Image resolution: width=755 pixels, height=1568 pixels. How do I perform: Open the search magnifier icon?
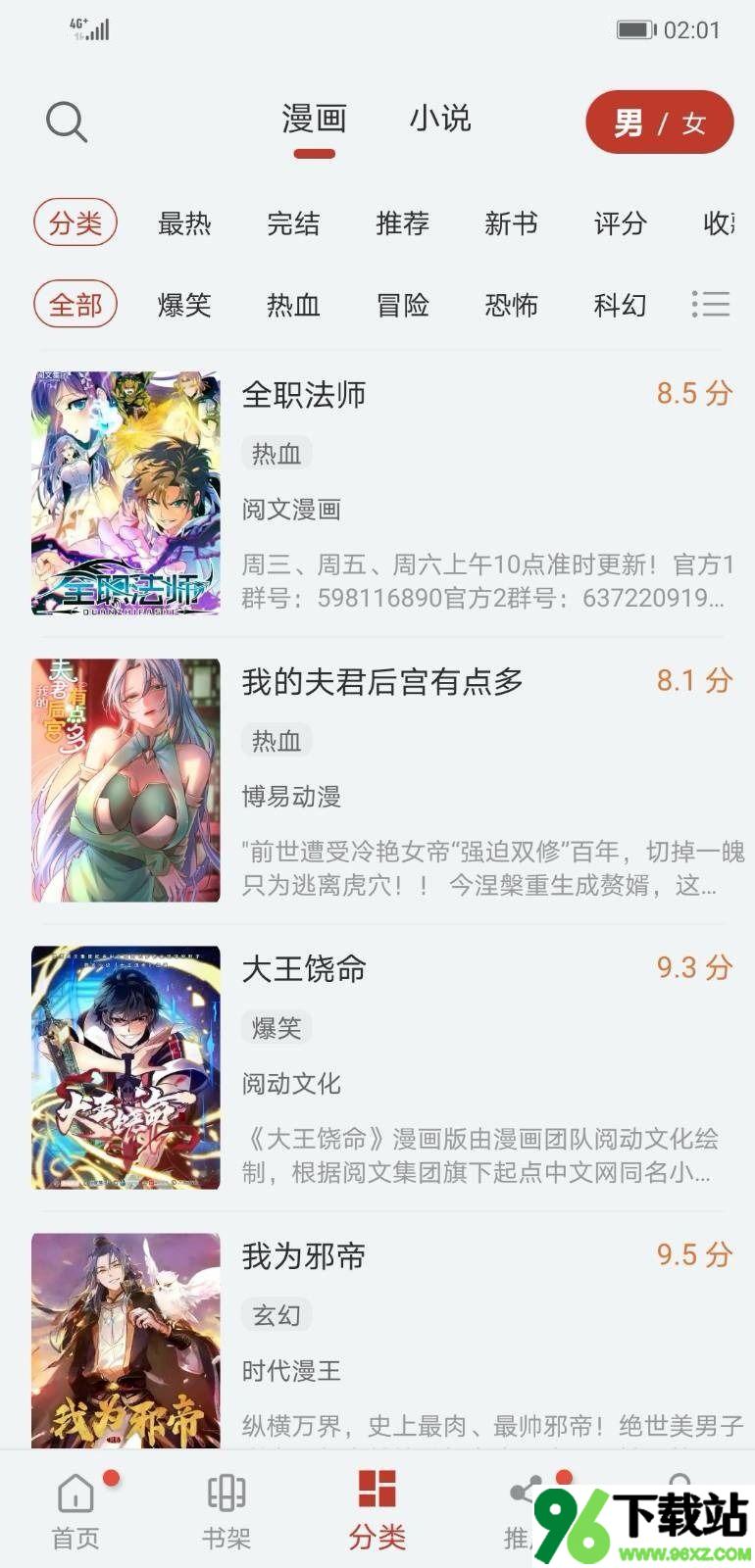67,122
